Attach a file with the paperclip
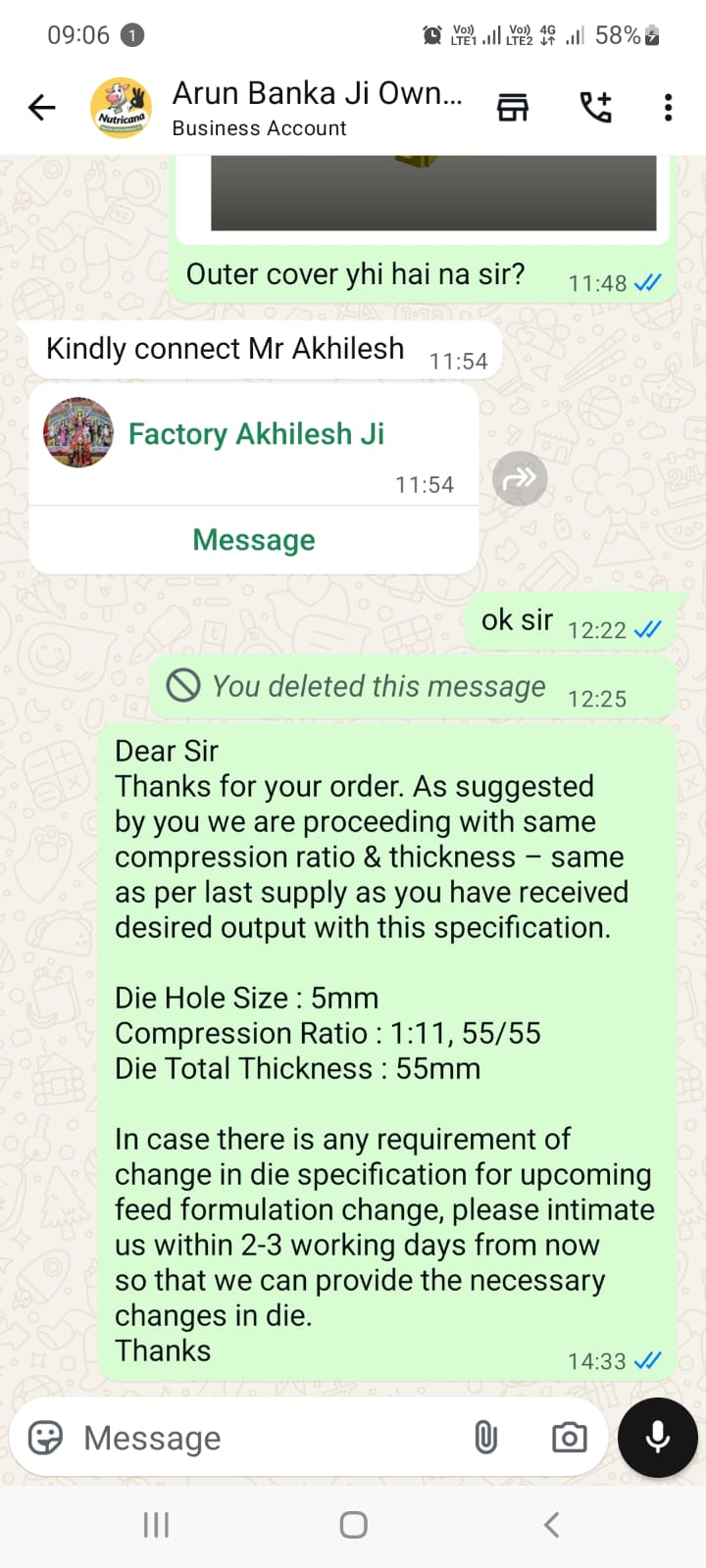The width and height of the screenshot is (706, 1568). tap(485, 1438)
